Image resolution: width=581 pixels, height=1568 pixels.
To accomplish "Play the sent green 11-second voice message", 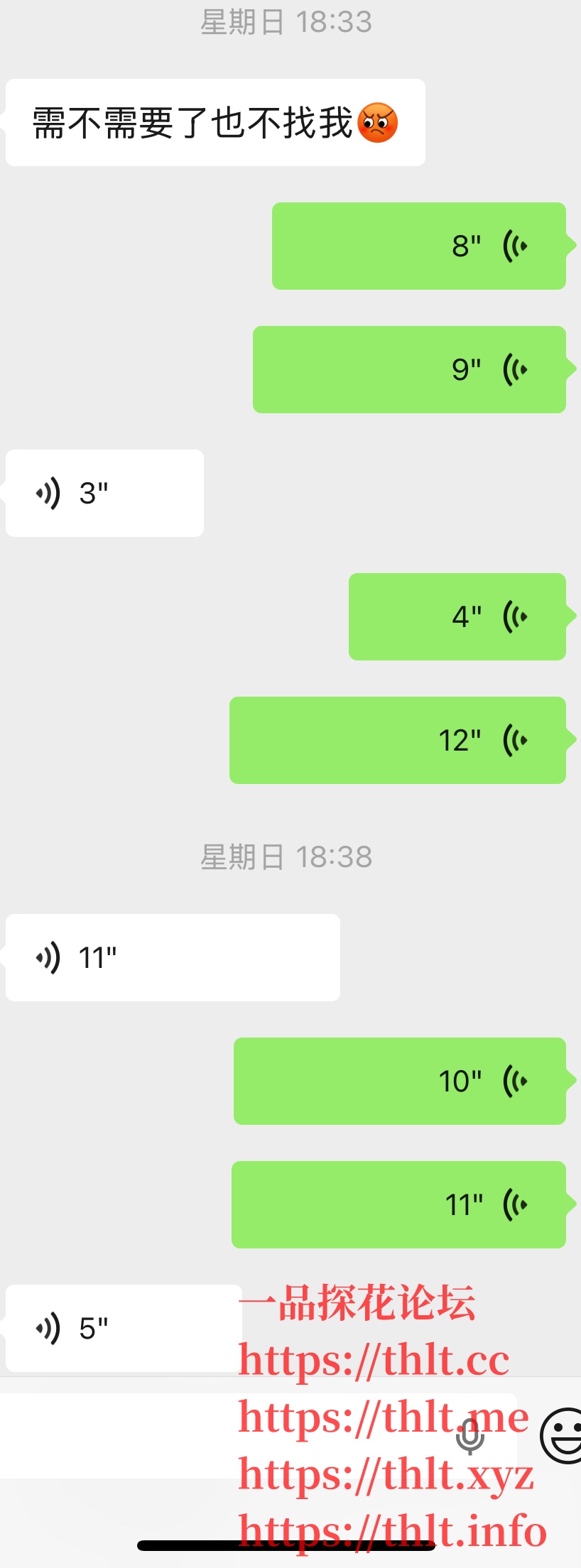I will click(398, 1204).
